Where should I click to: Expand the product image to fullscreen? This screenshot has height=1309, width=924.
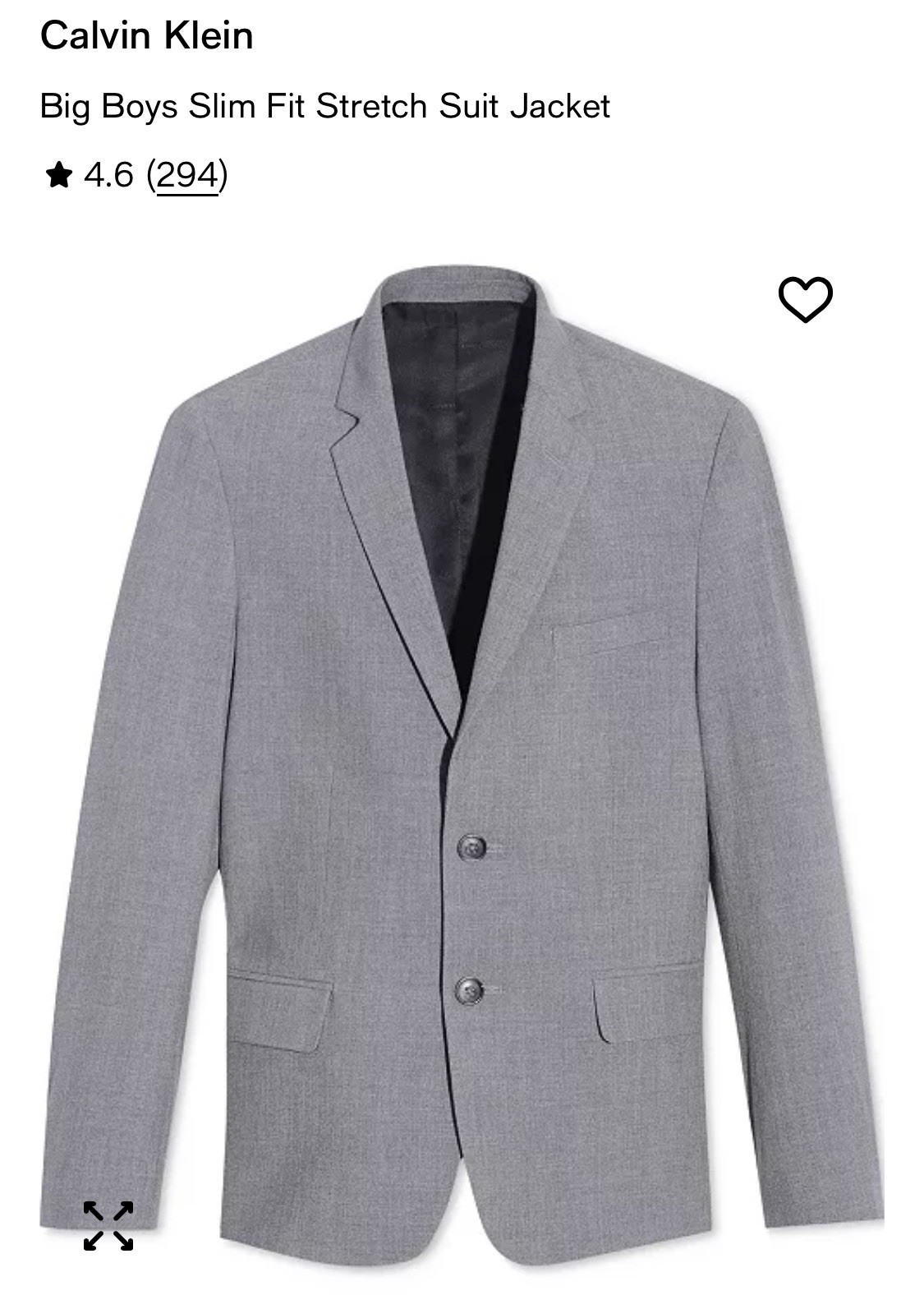[108, 1225]
